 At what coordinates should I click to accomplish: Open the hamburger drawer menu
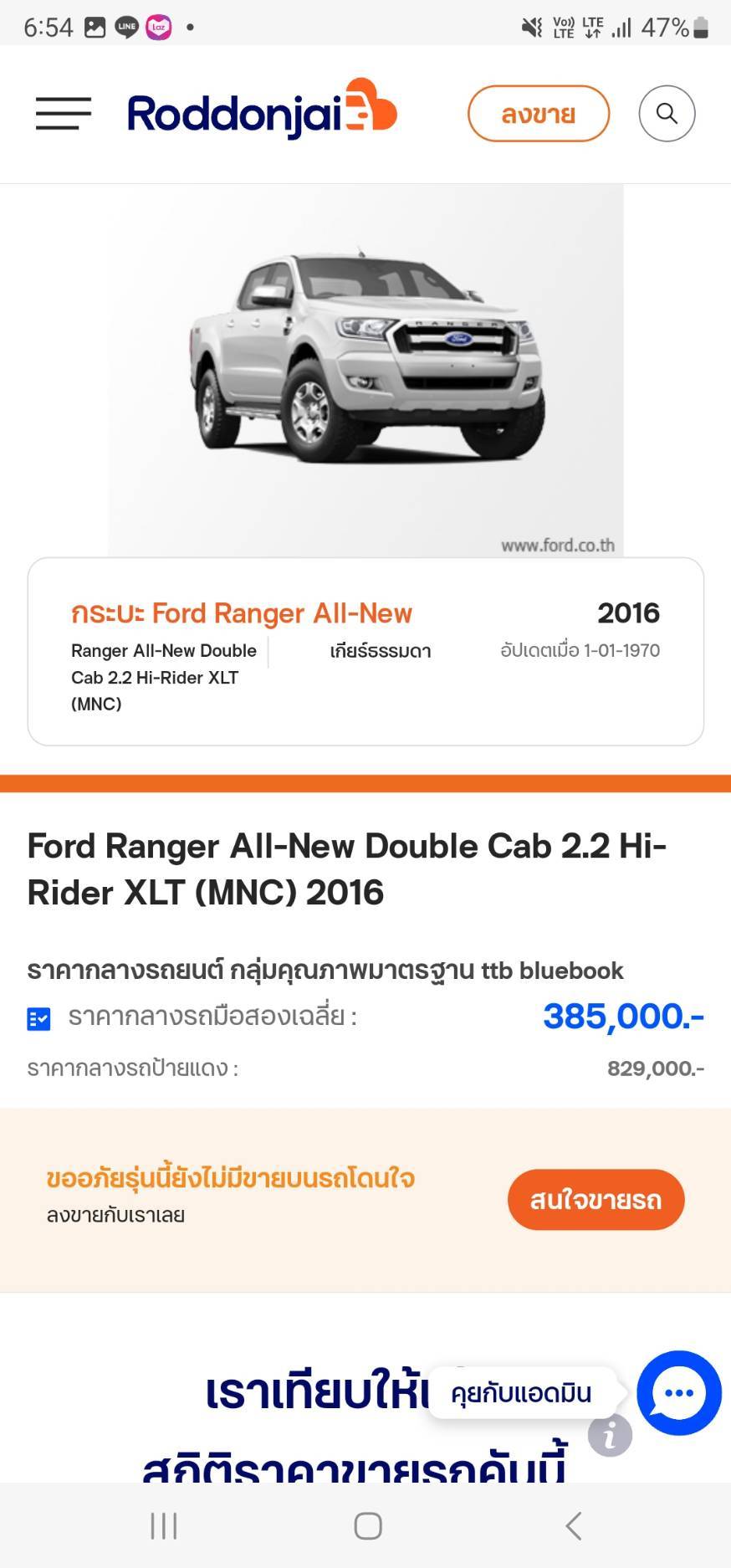click(64, 113)
